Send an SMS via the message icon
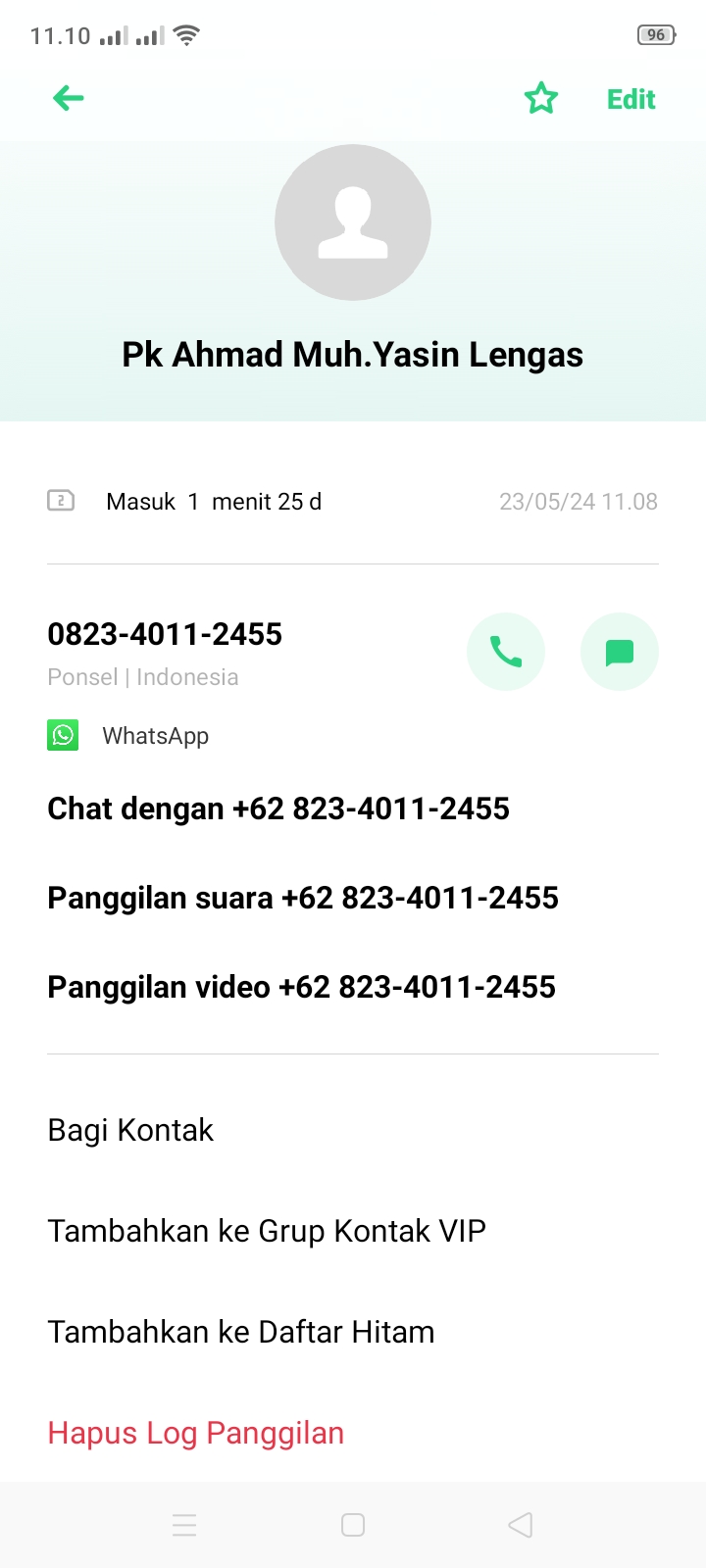This screenshot has height=1568, width=706. 620,652
